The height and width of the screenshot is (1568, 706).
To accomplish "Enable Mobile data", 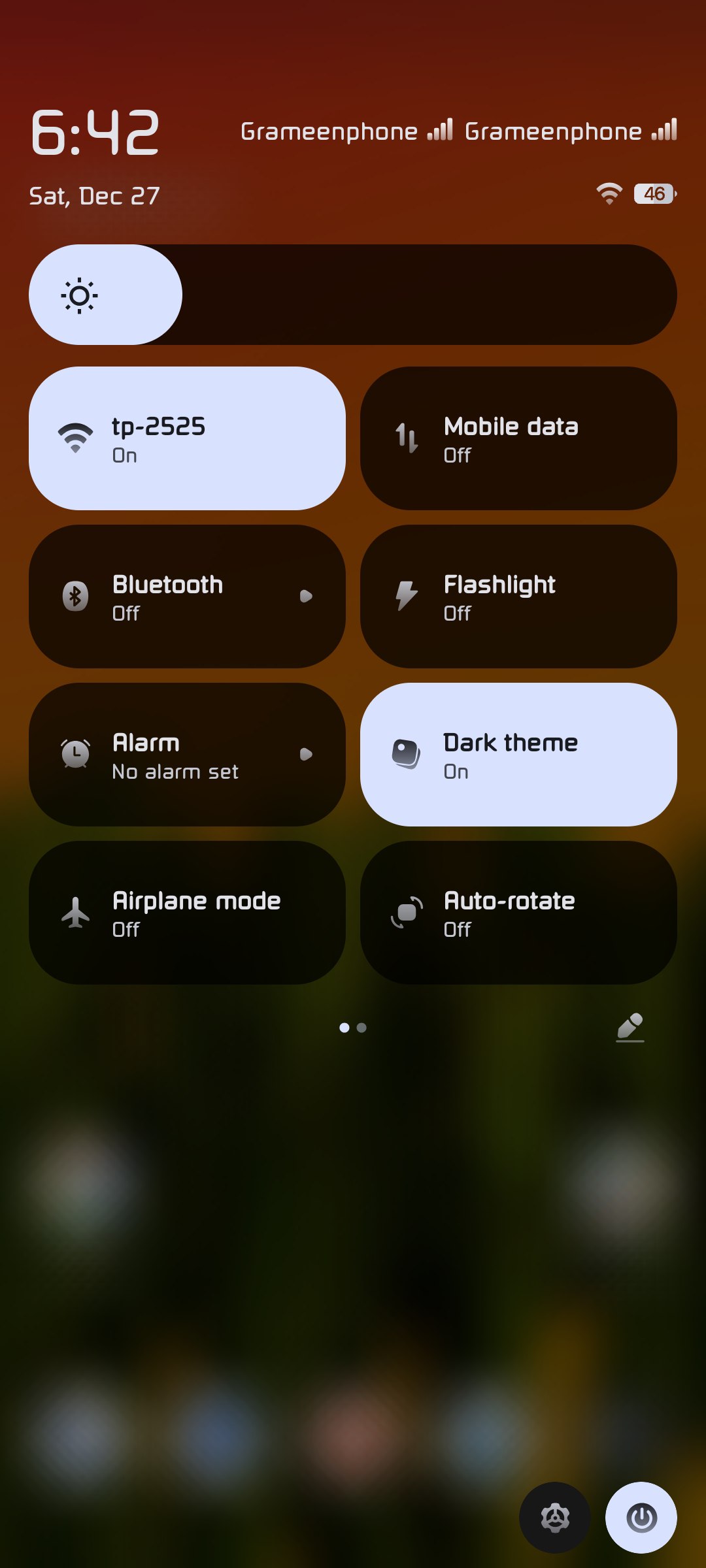I will (x=518, y=438).
